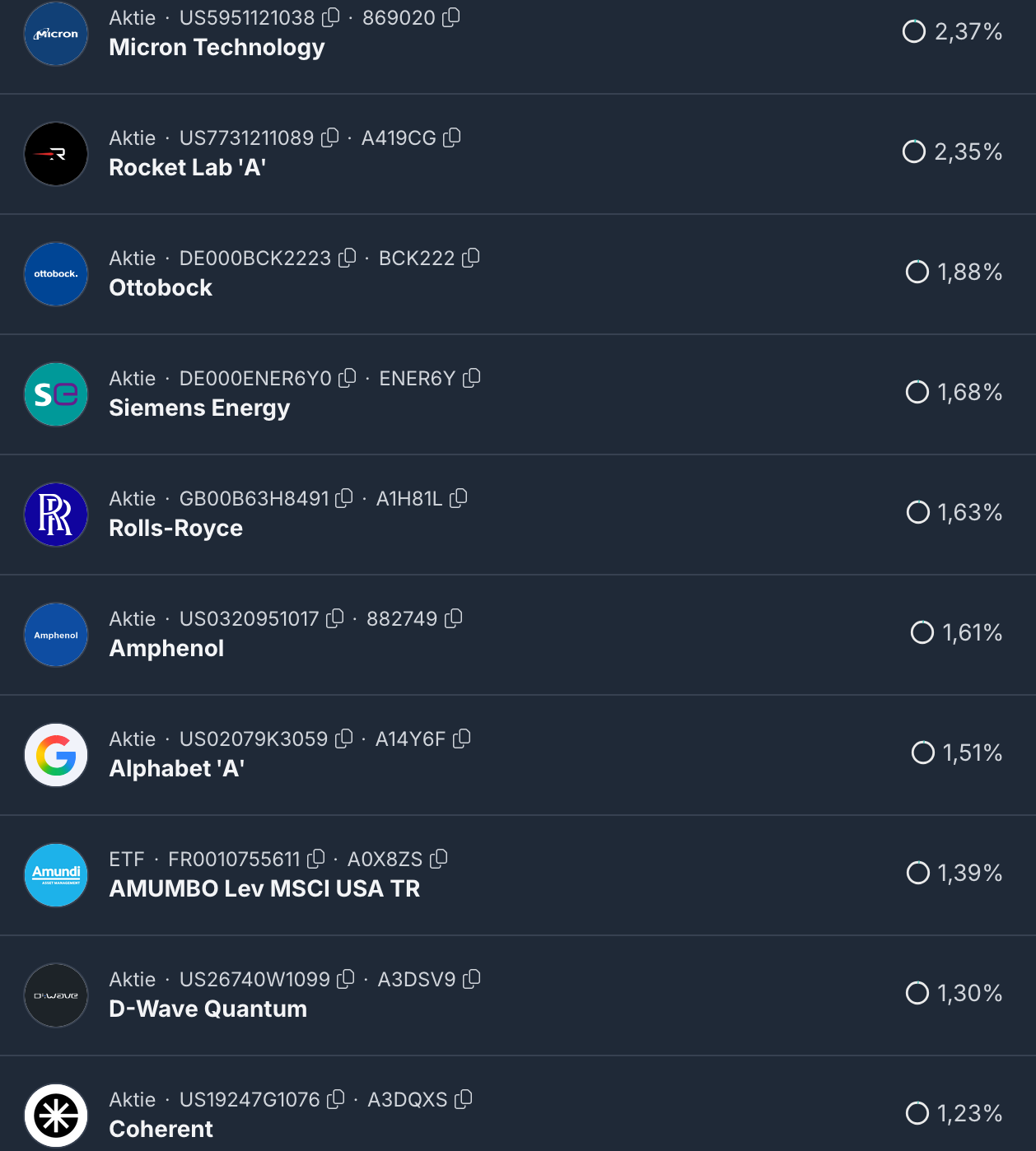The image size is (1036, 1151).
Task: Copy Rocket Lab WKN A419CG
Action: tap(452, 137)
